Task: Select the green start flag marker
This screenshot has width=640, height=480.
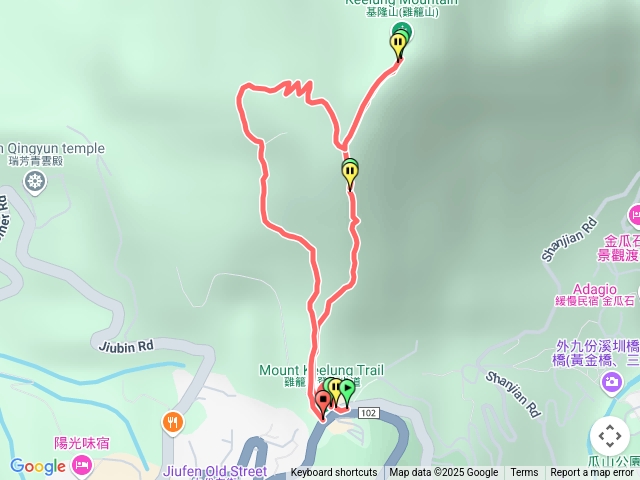Action: click(347, 387)
